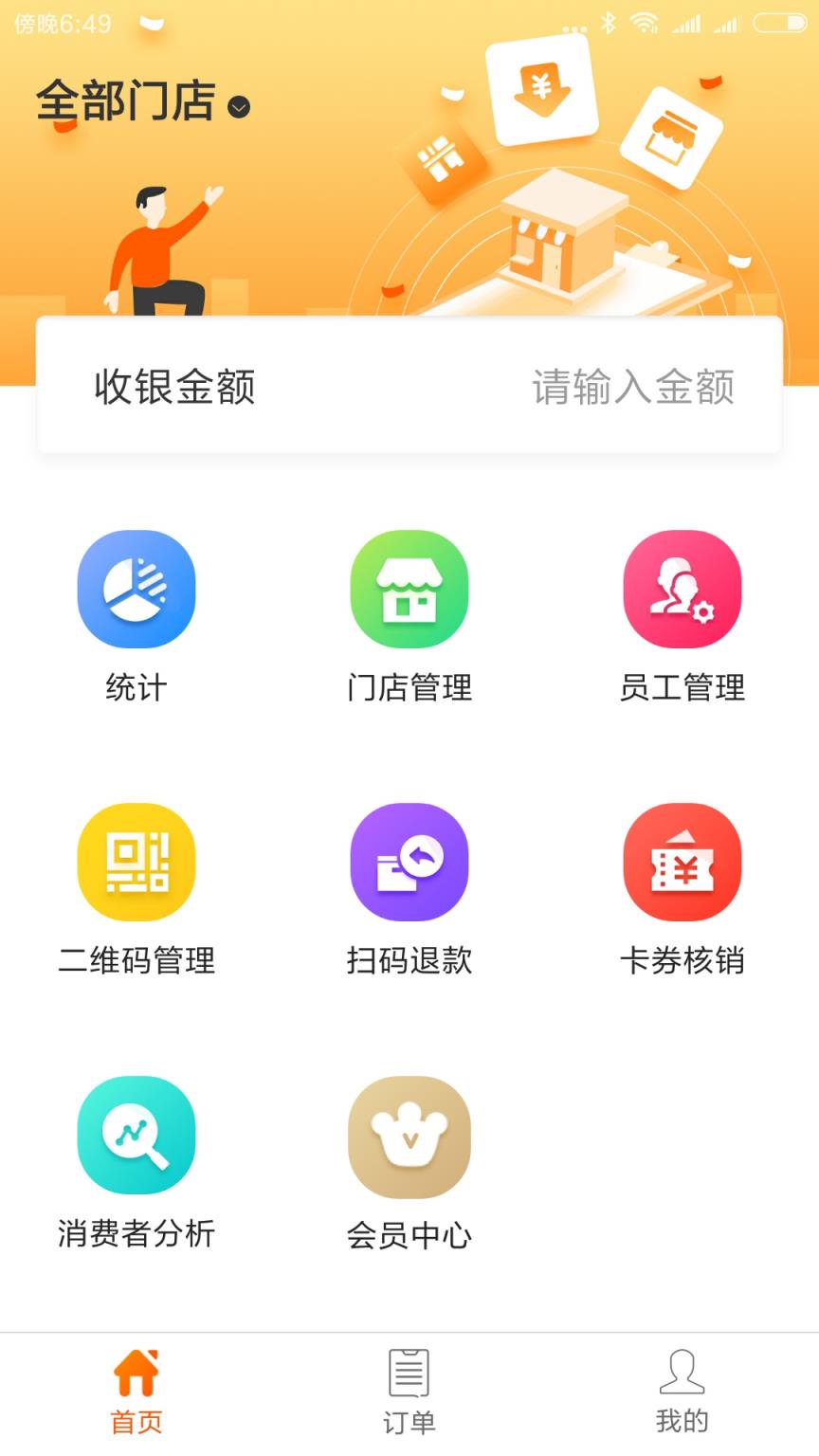Tap the 会员中心 membership center icon
The height and width of the screenshot is (1456, 819).
click(409, 1134)
